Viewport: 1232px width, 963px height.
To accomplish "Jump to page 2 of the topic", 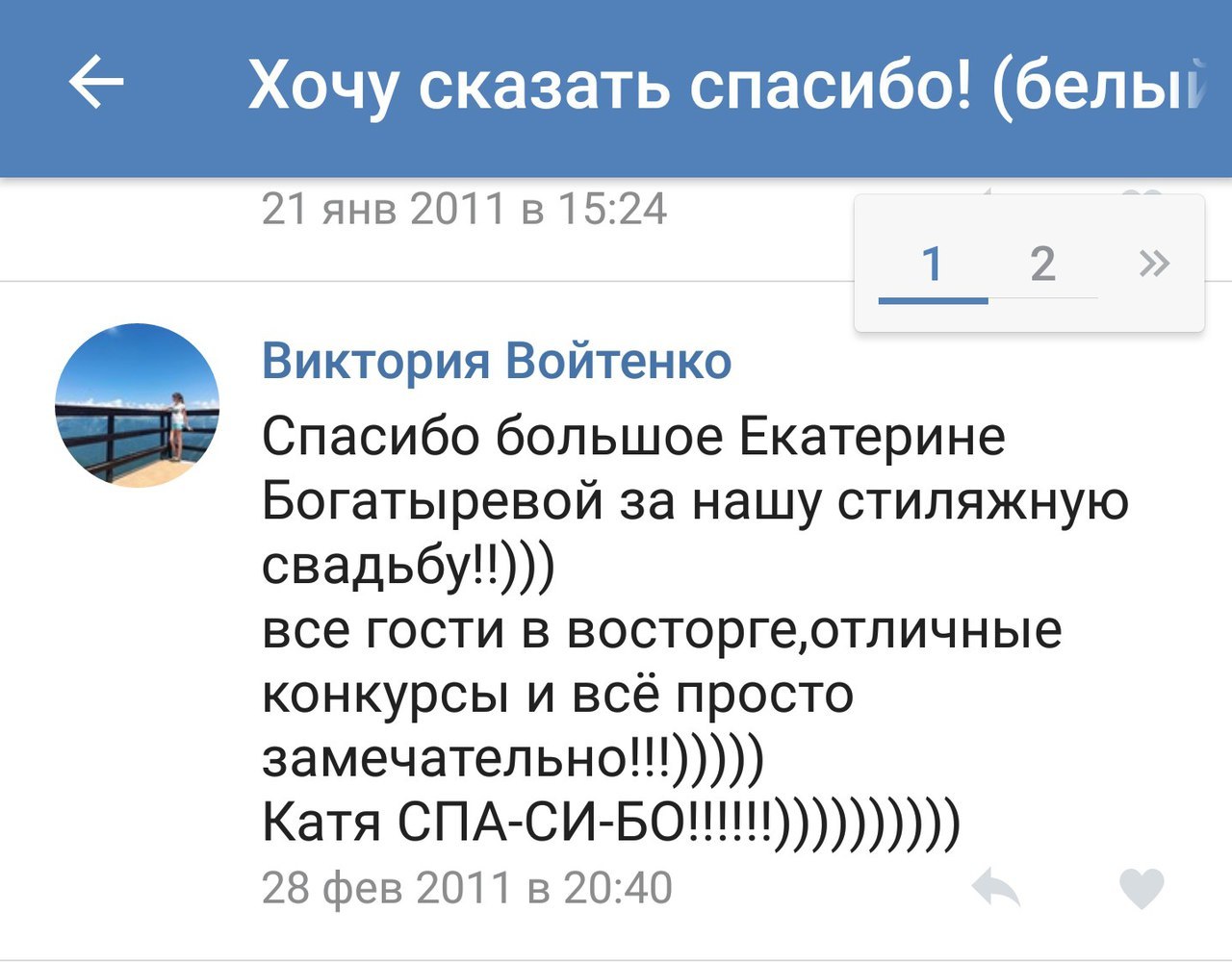I will tap(1042, 264).
